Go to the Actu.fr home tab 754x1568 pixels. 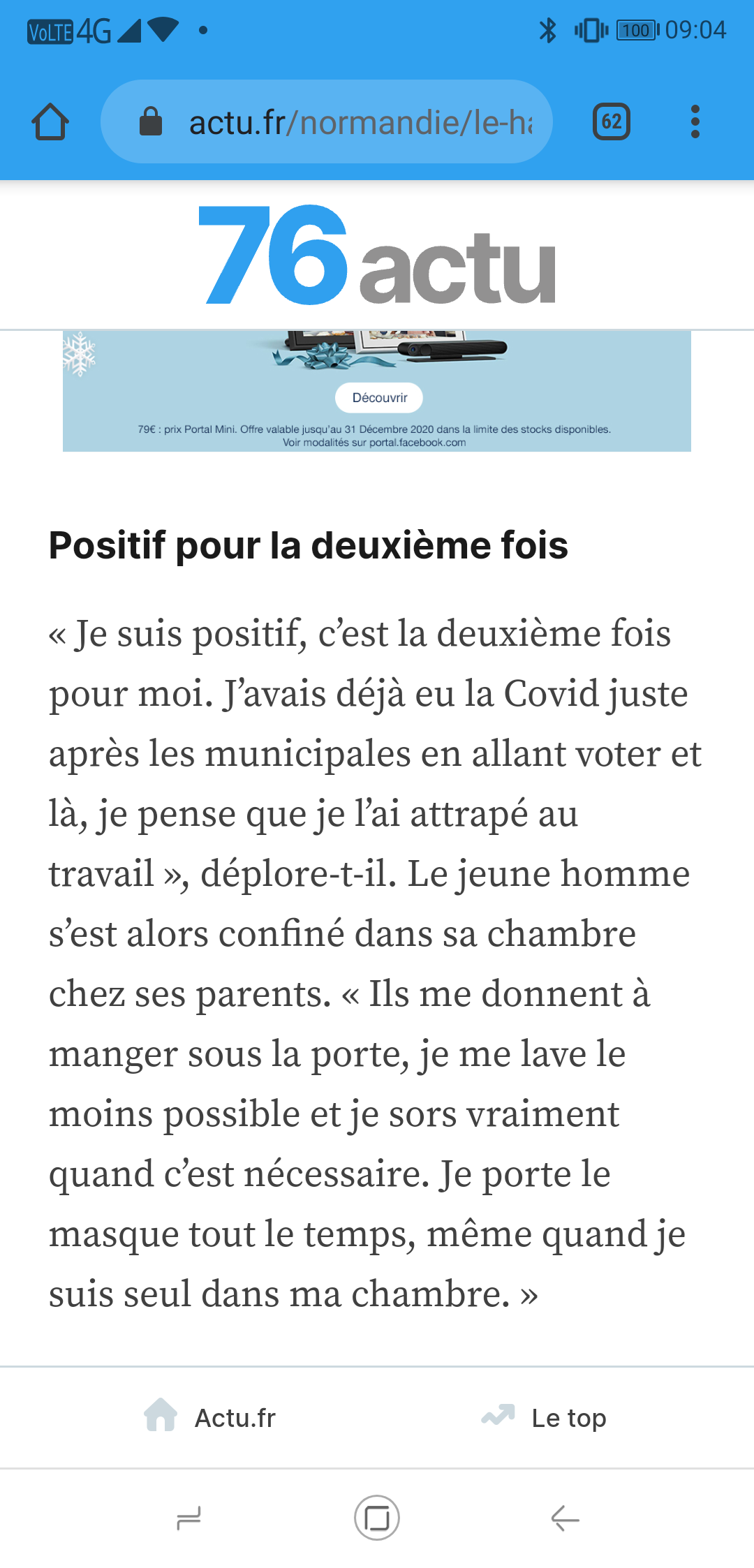[x=209, y=1417]
